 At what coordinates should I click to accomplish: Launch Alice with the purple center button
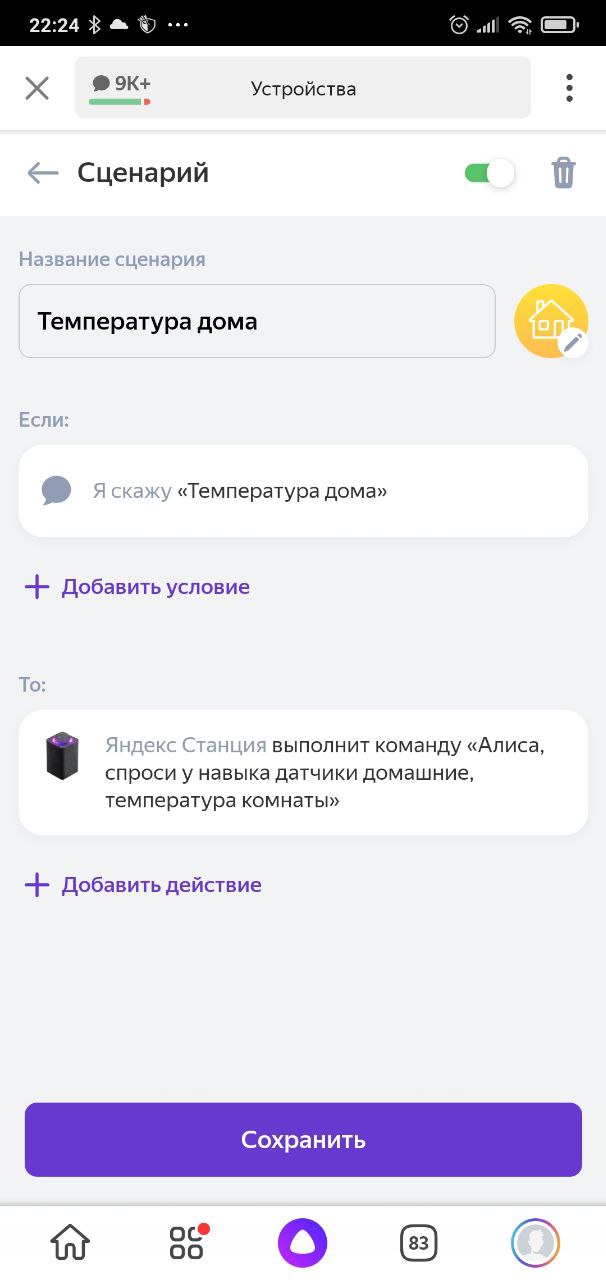click(x=303, y=1243)
